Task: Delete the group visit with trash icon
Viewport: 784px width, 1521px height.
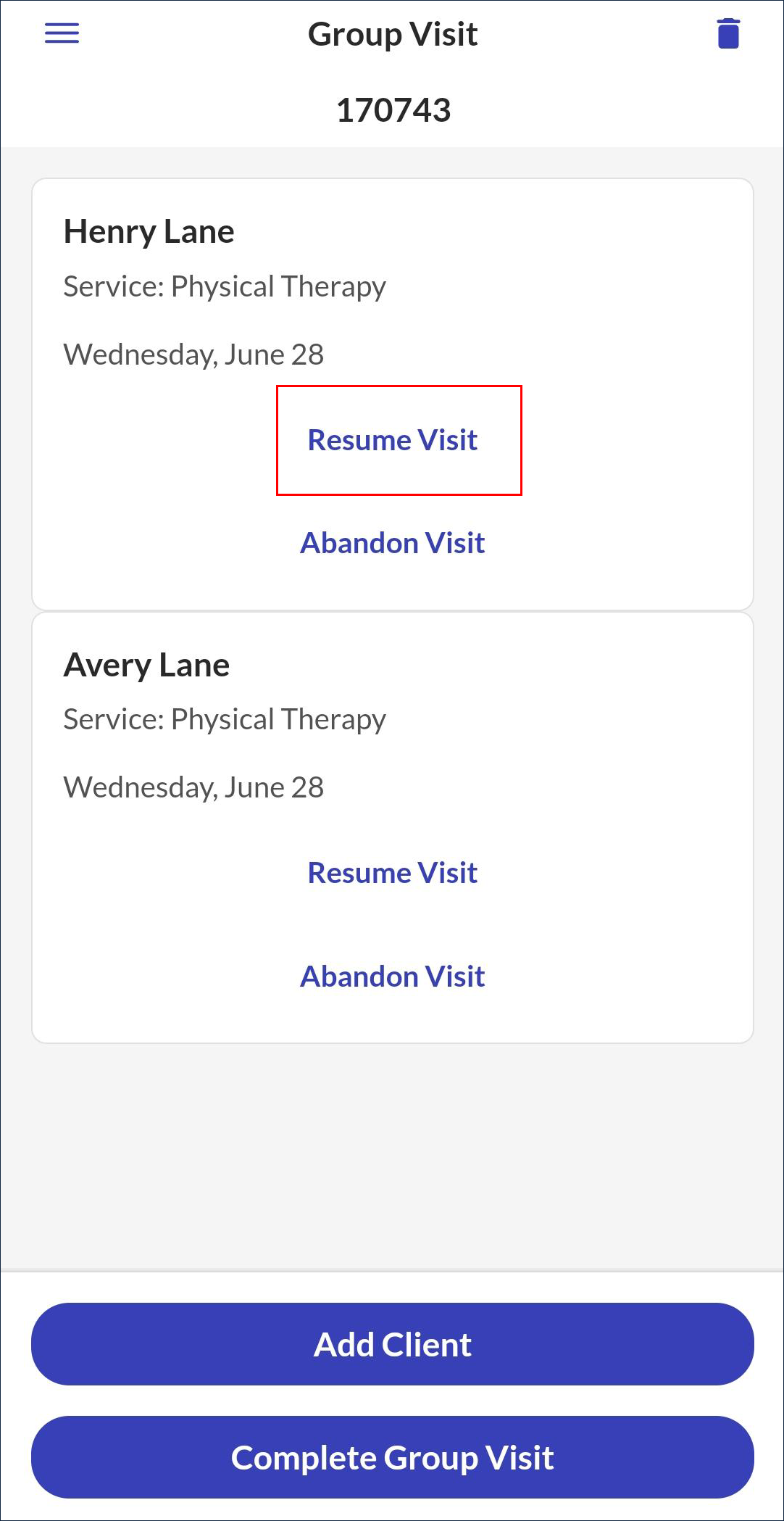Action: coord(728,34)
